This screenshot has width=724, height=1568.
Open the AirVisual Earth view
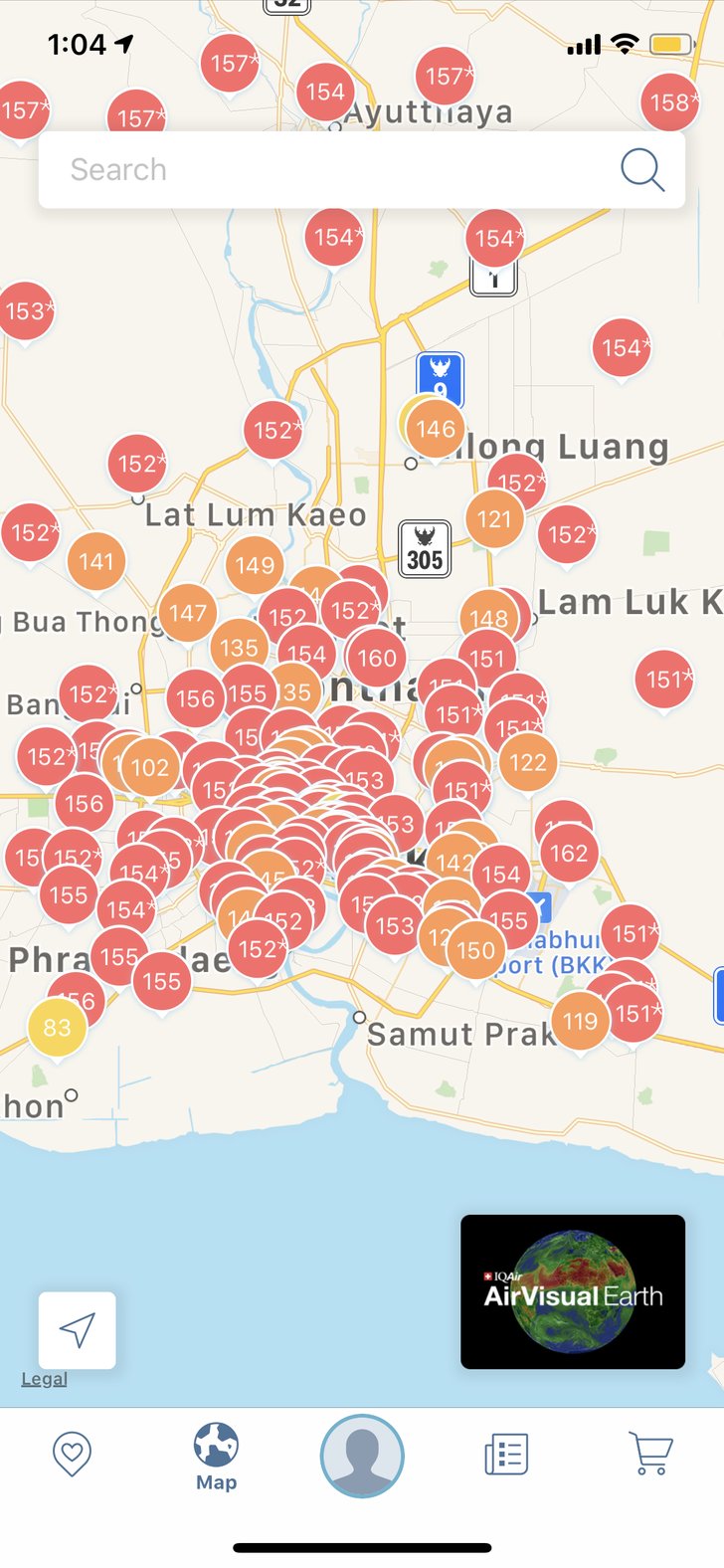572,1291
